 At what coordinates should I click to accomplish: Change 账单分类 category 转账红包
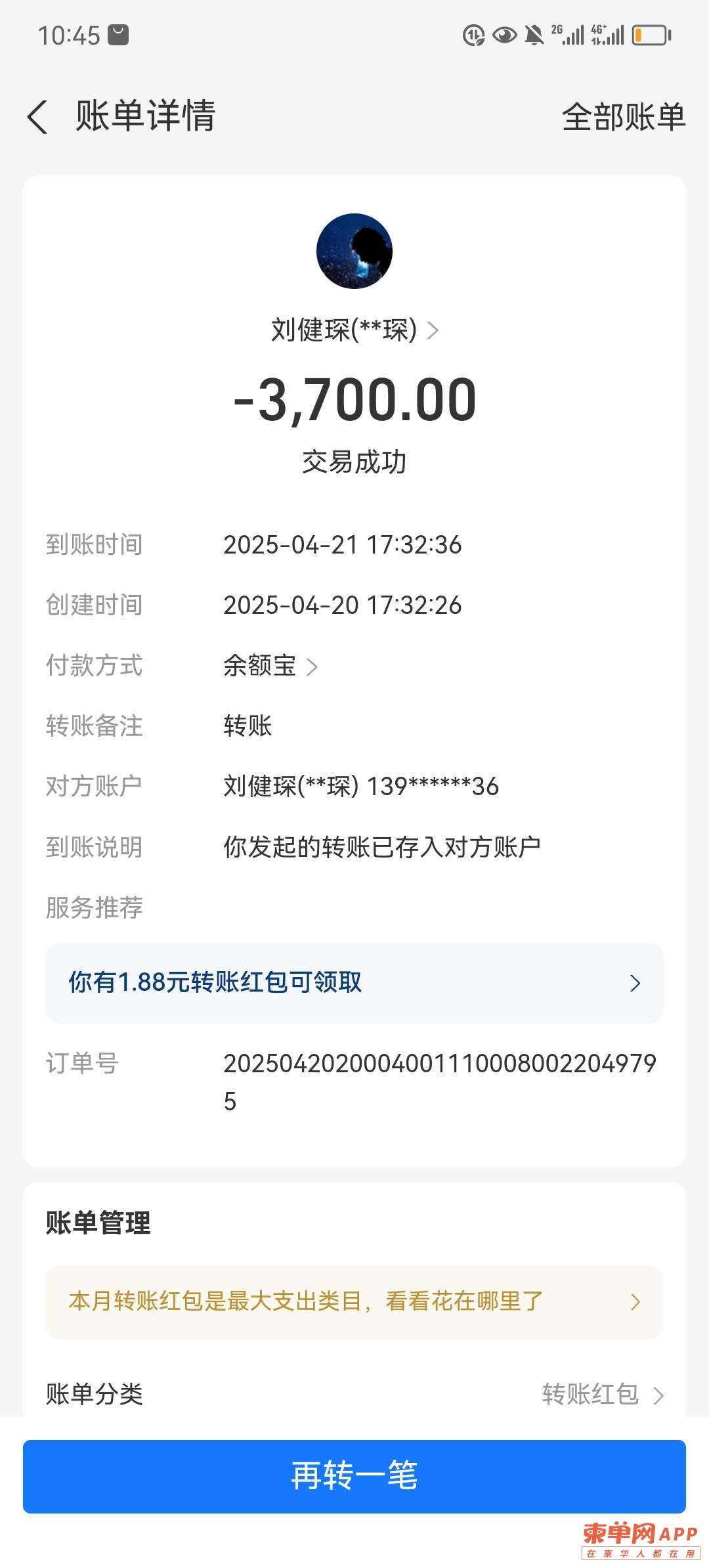[x=601, y=1393]
